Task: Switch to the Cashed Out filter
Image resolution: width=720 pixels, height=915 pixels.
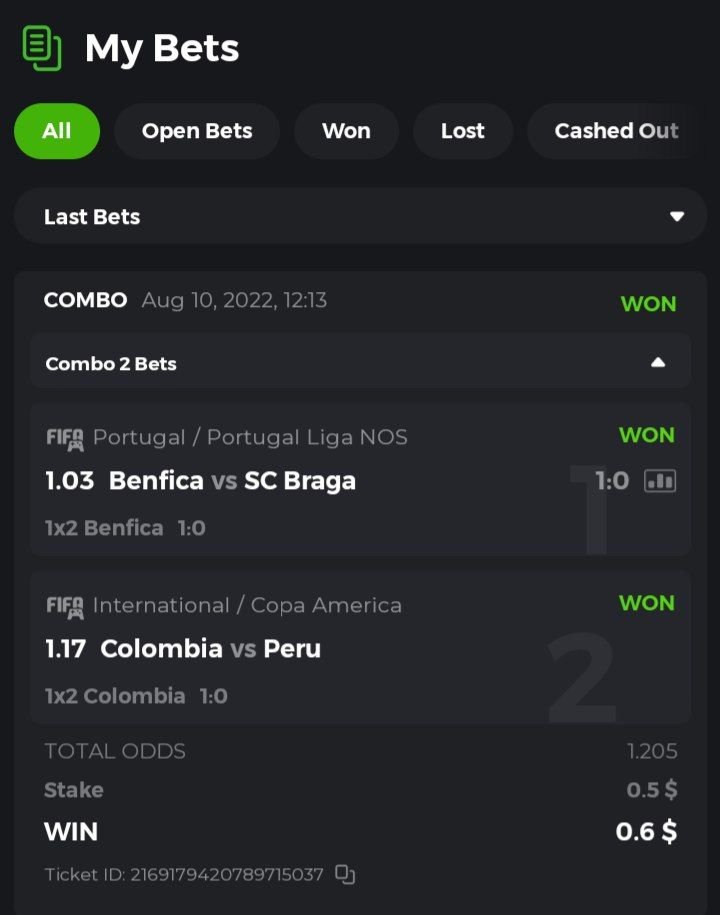Action: click(x=616, y=131)
